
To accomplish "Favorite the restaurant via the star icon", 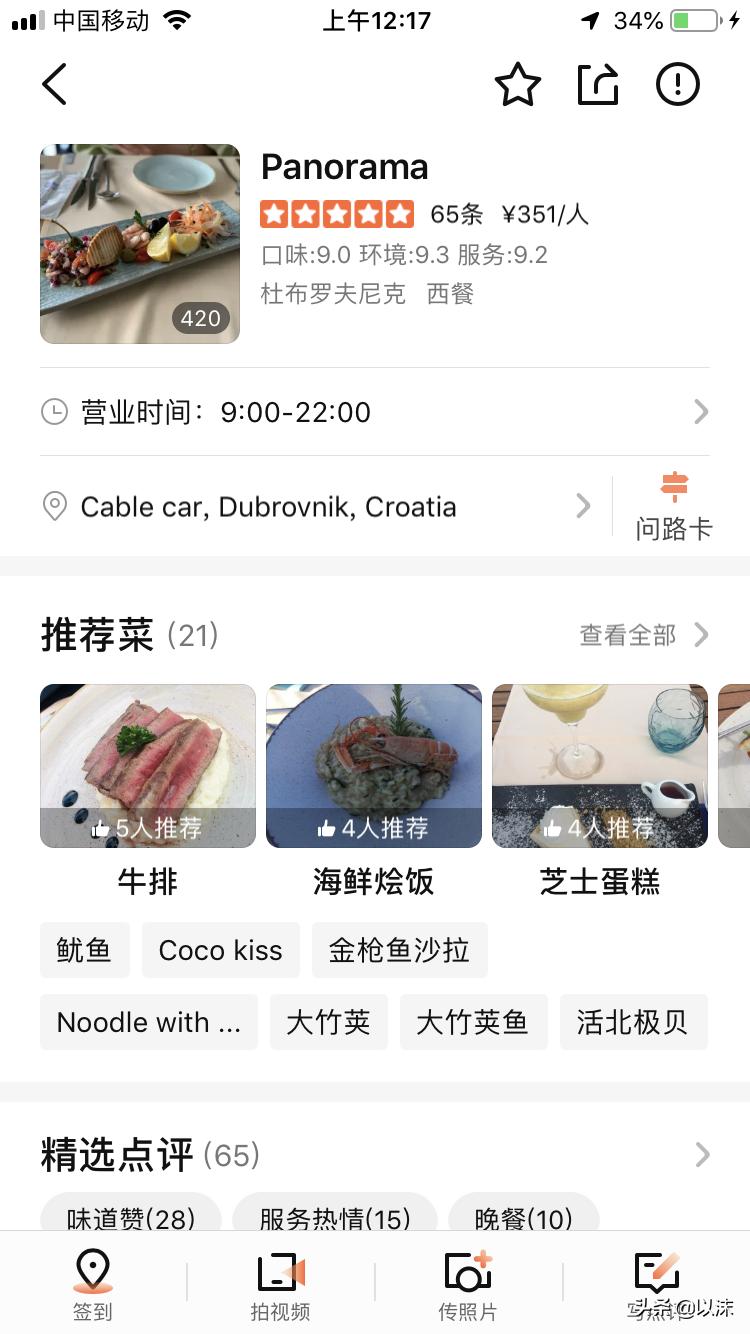I will click(x=518, y=85).
